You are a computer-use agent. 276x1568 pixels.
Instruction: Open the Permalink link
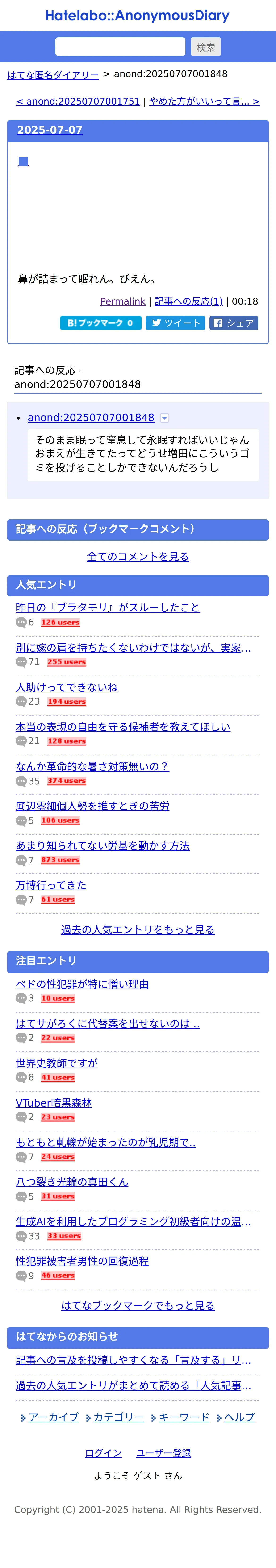click(x=122, y=301)
